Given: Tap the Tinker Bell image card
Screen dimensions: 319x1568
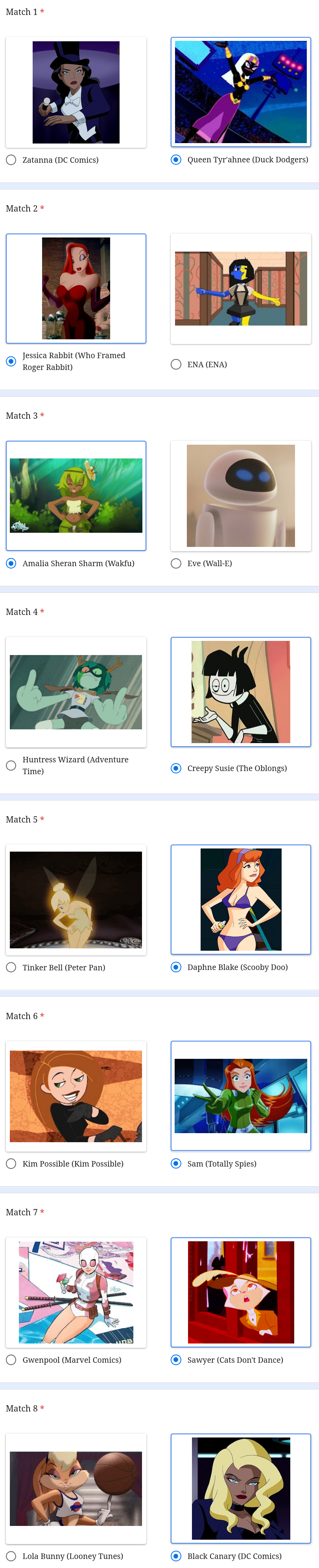Looking at the screenshot, I should [76, 900].
